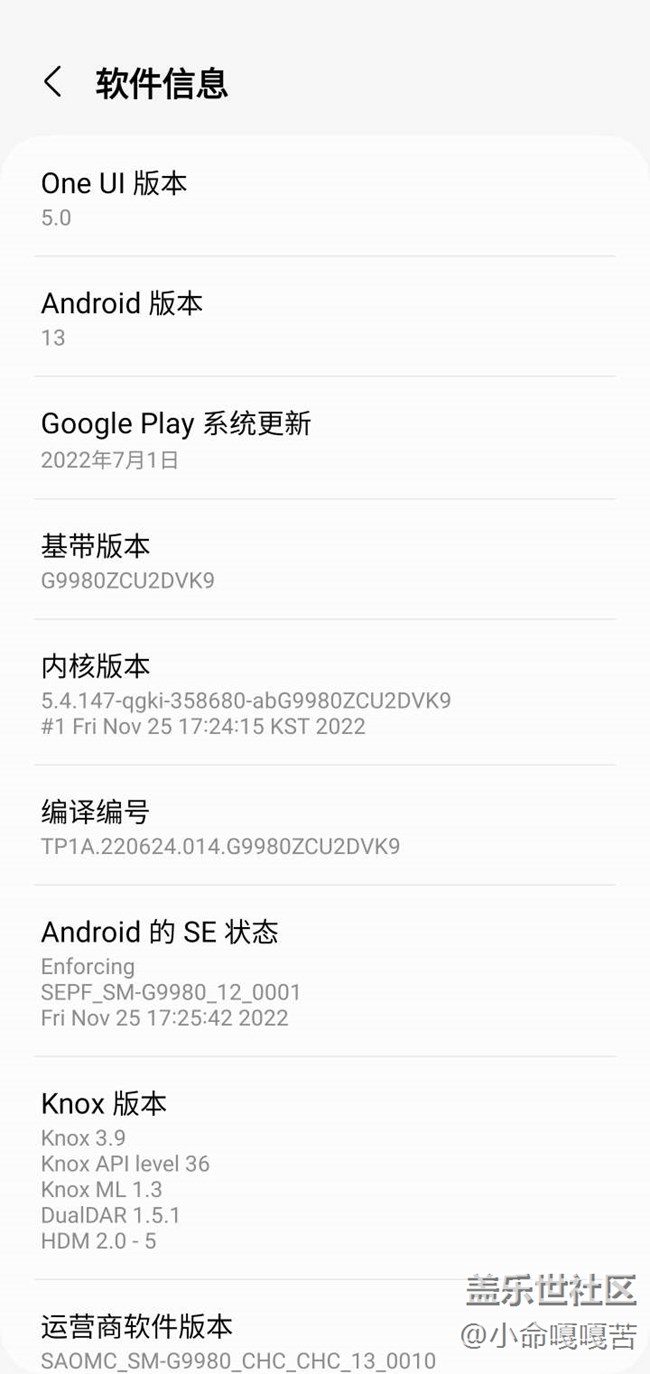Tap the Android 版本 row
Image resolution: width=650 pixels, height=1374 pixels.
coord(324,318)
